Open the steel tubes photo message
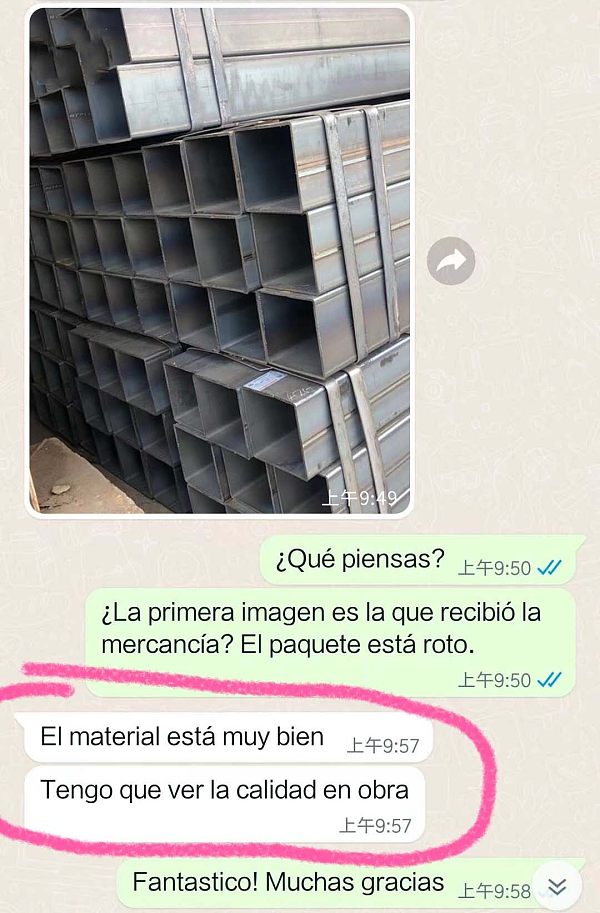This screenshot has width=600, height=913. (x=220, y=260)
